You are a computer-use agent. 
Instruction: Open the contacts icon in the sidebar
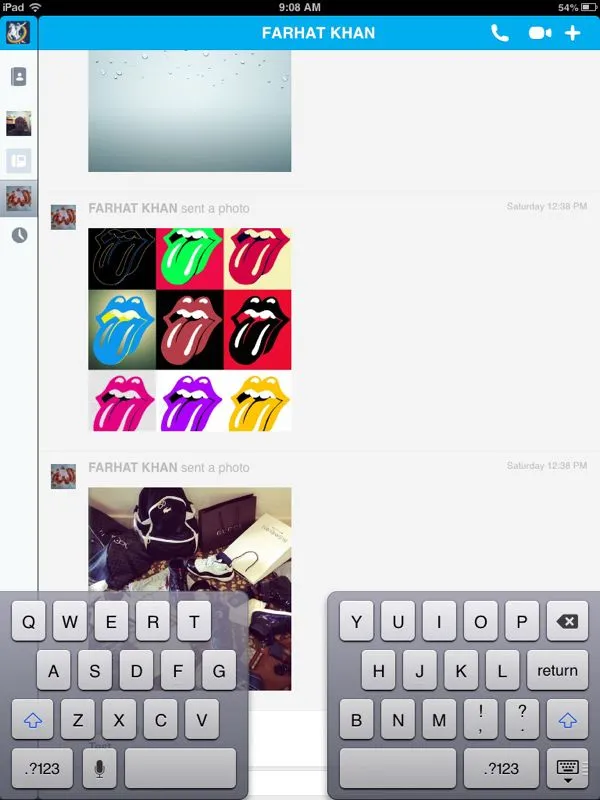point(19,77)
